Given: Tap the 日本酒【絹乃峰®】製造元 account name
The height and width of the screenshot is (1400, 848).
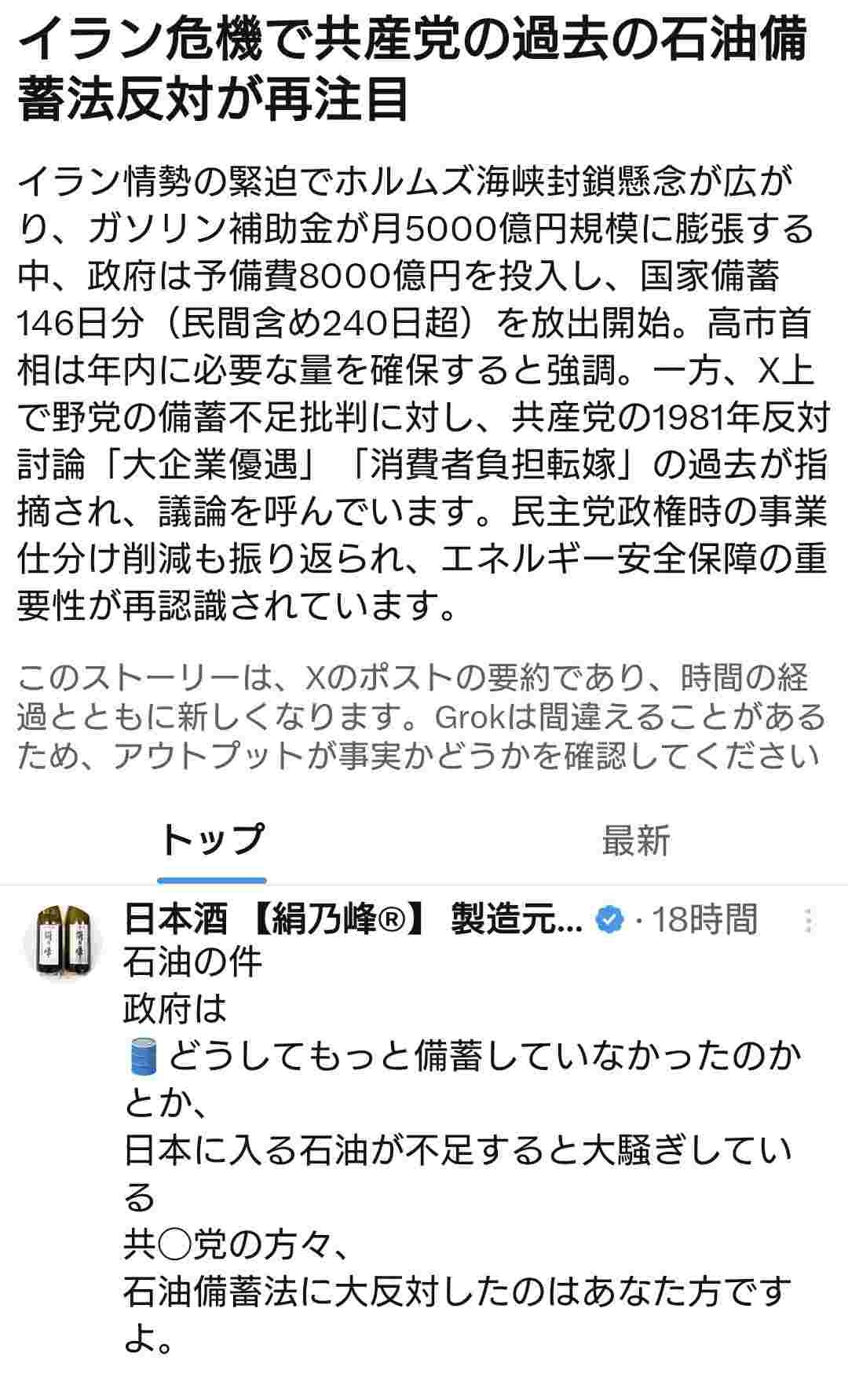Looking at the screenshot, I should click(x=352, y=919).
